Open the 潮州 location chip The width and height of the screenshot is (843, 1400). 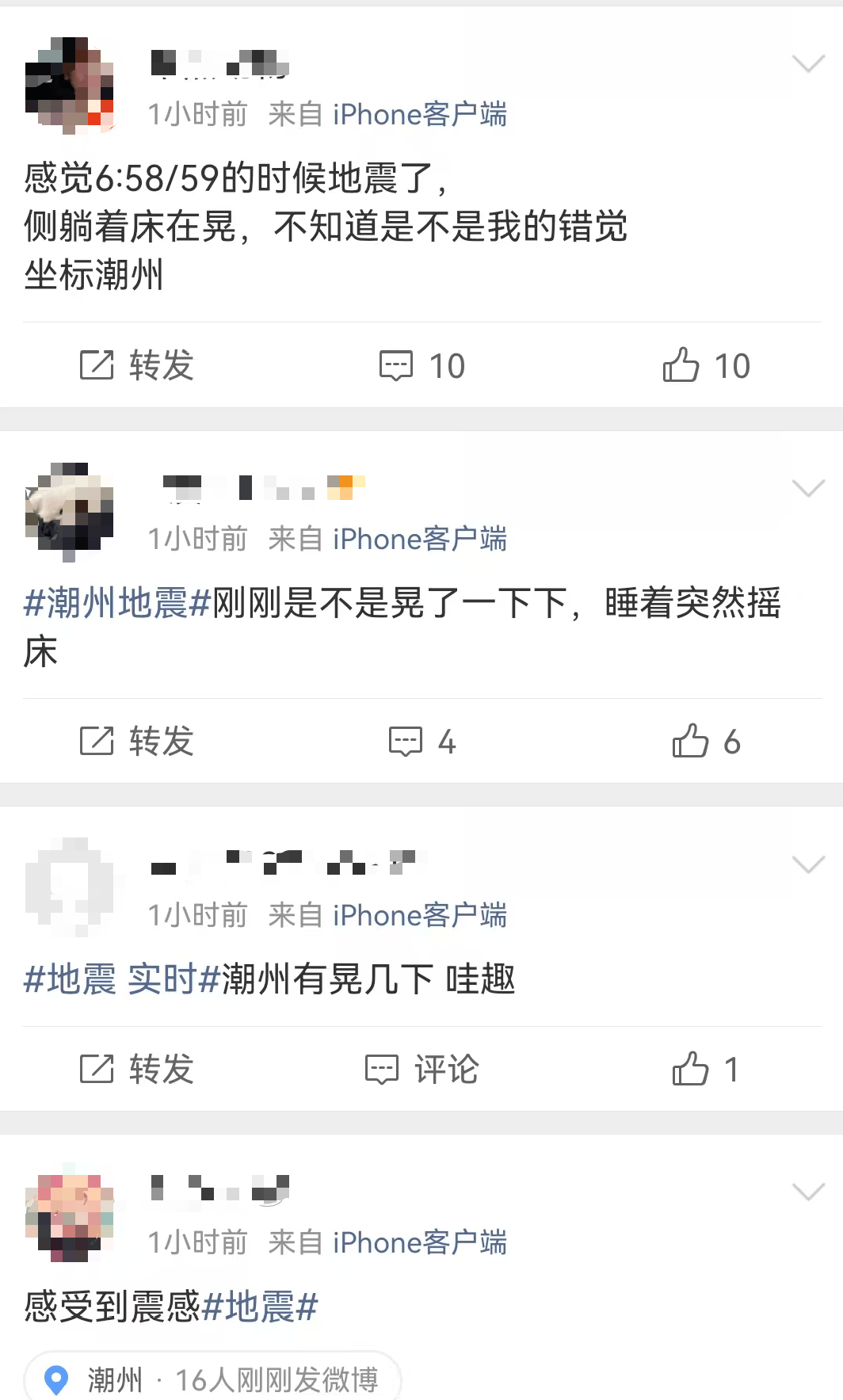pos(212,1379)
